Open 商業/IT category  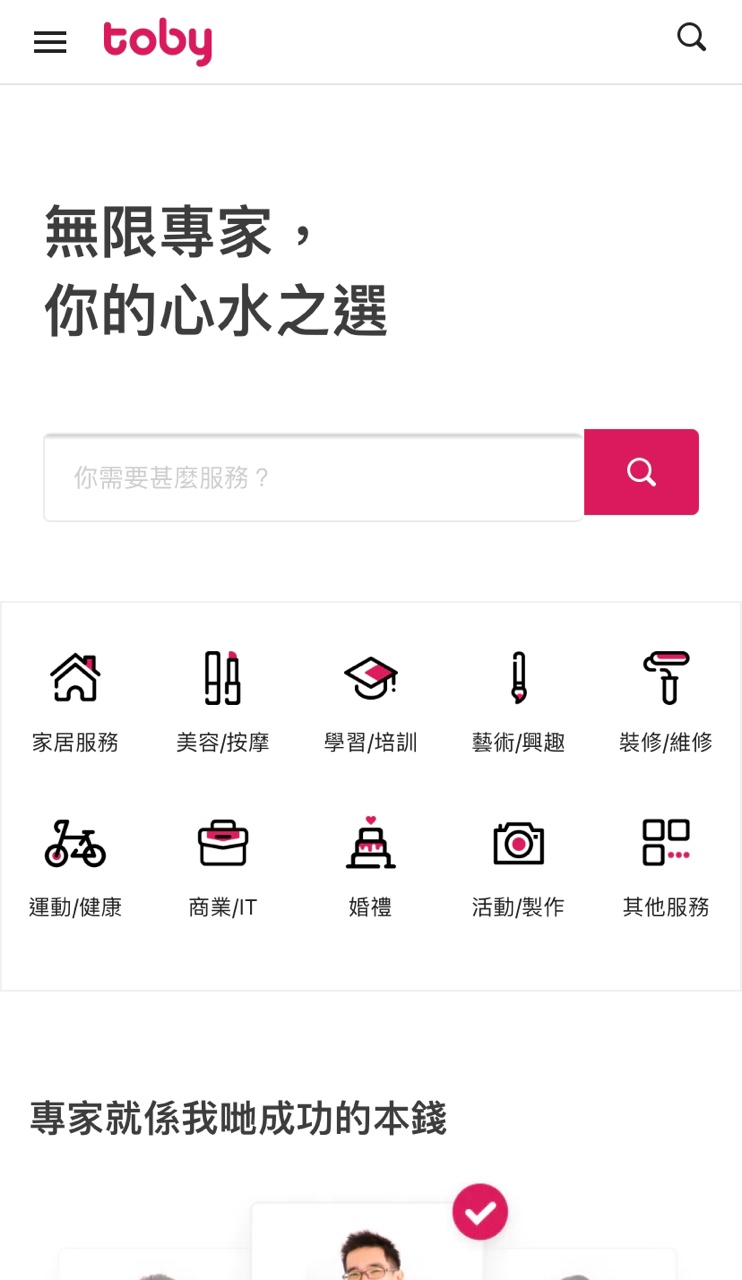[x=222, y=865]
